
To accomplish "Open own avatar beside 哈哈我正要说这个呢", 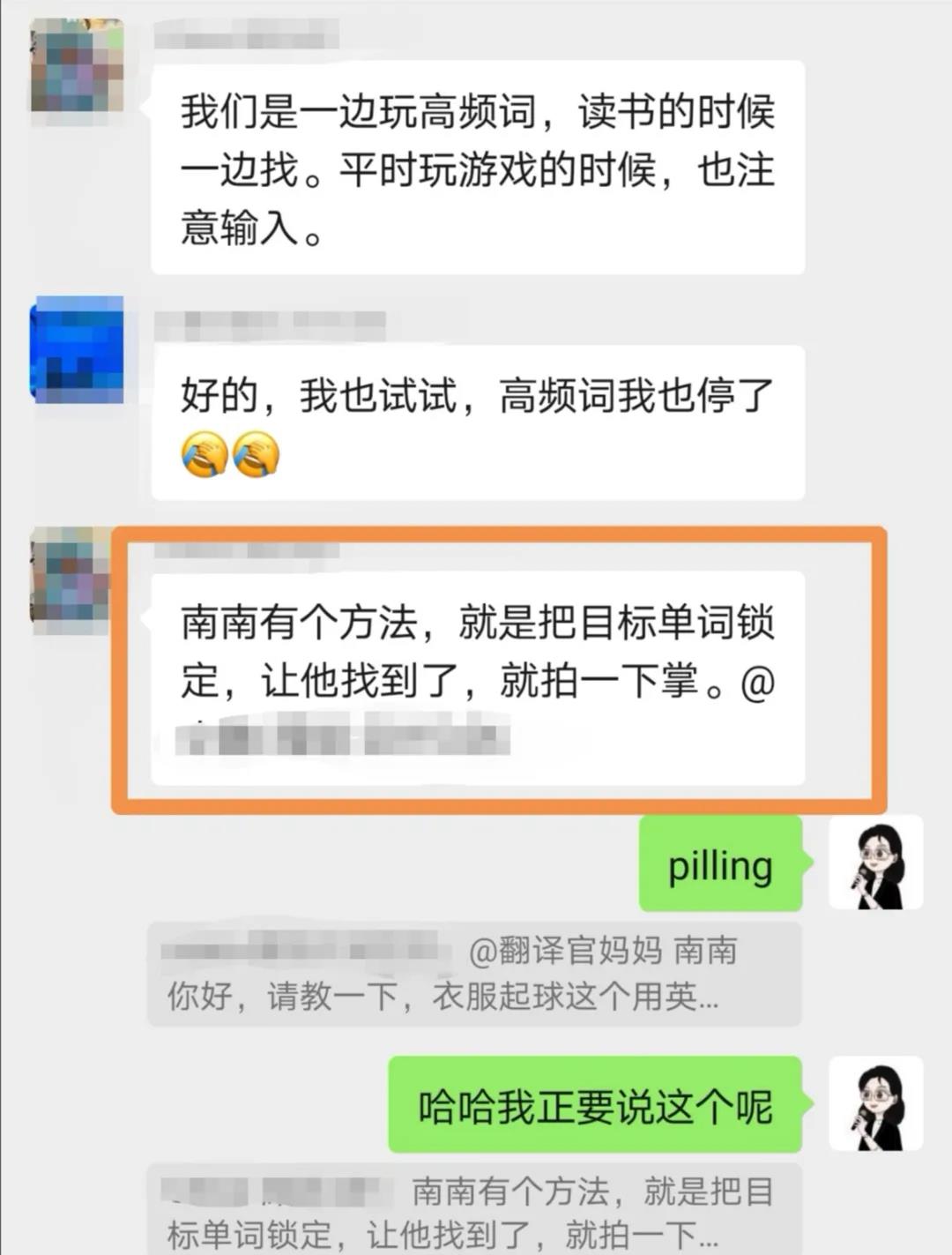I will tap(875, 1104).
